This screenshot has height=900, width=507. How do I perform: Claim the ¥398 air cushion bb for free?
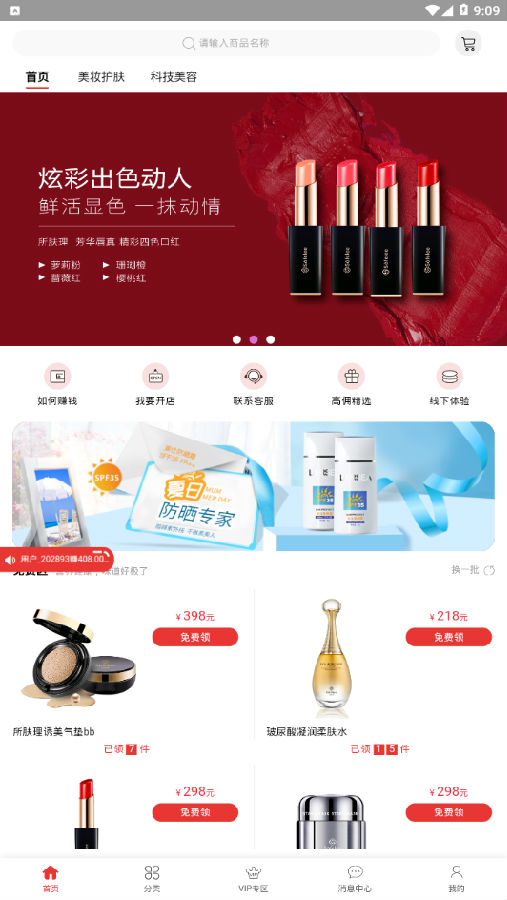point(195,637)
